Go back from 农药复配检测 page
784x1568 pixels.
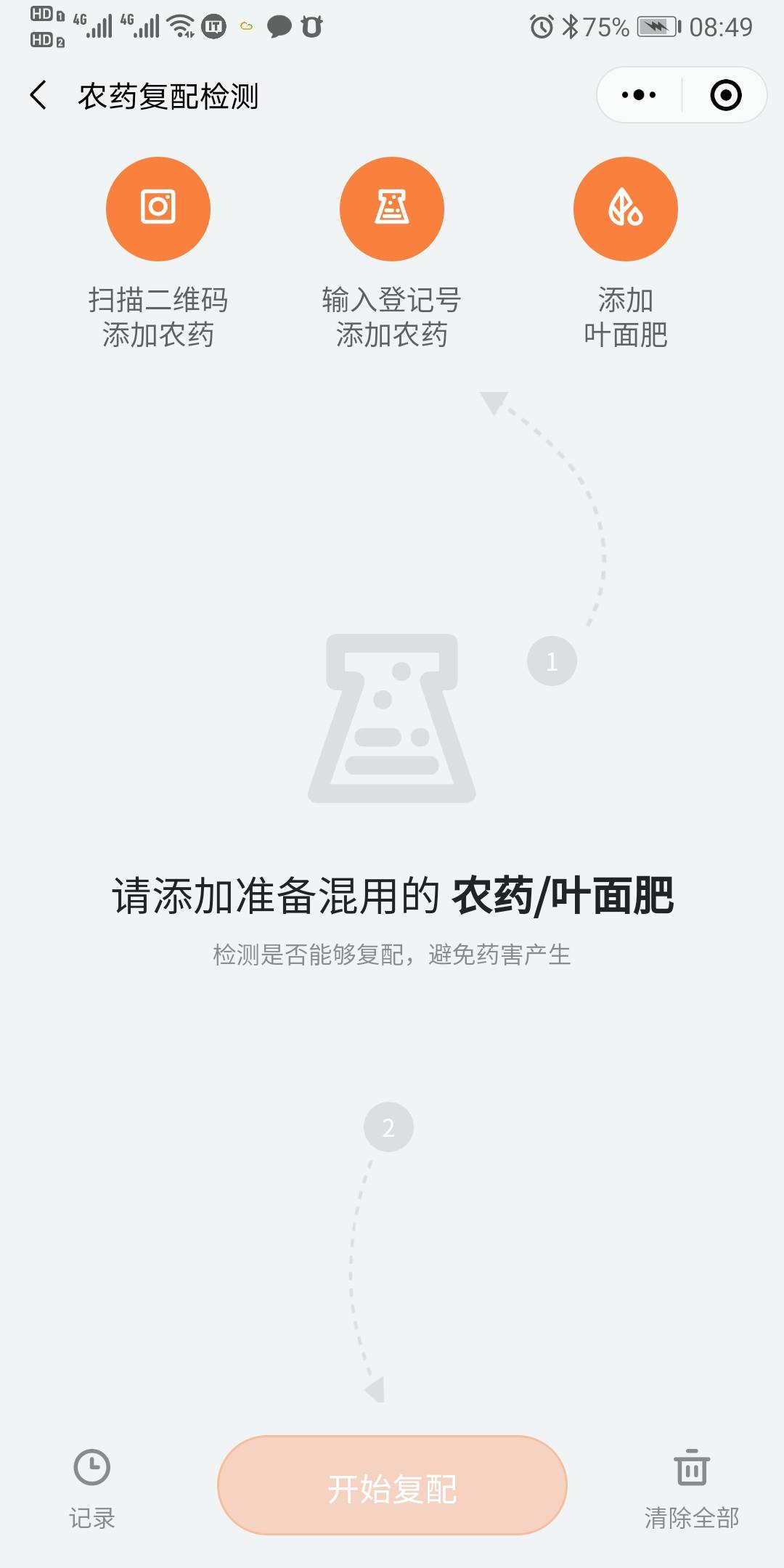[38, 95]
